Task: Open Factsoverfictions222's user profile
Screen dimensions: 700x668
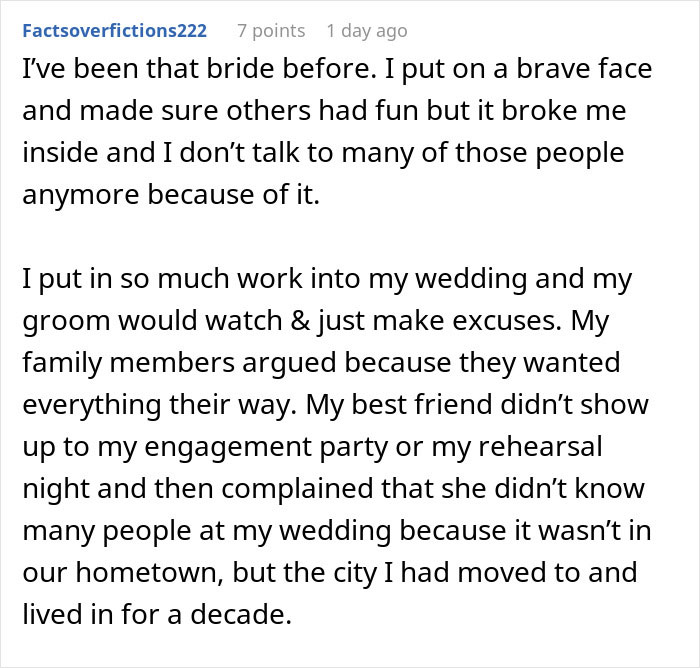Action: coord(114,30)
